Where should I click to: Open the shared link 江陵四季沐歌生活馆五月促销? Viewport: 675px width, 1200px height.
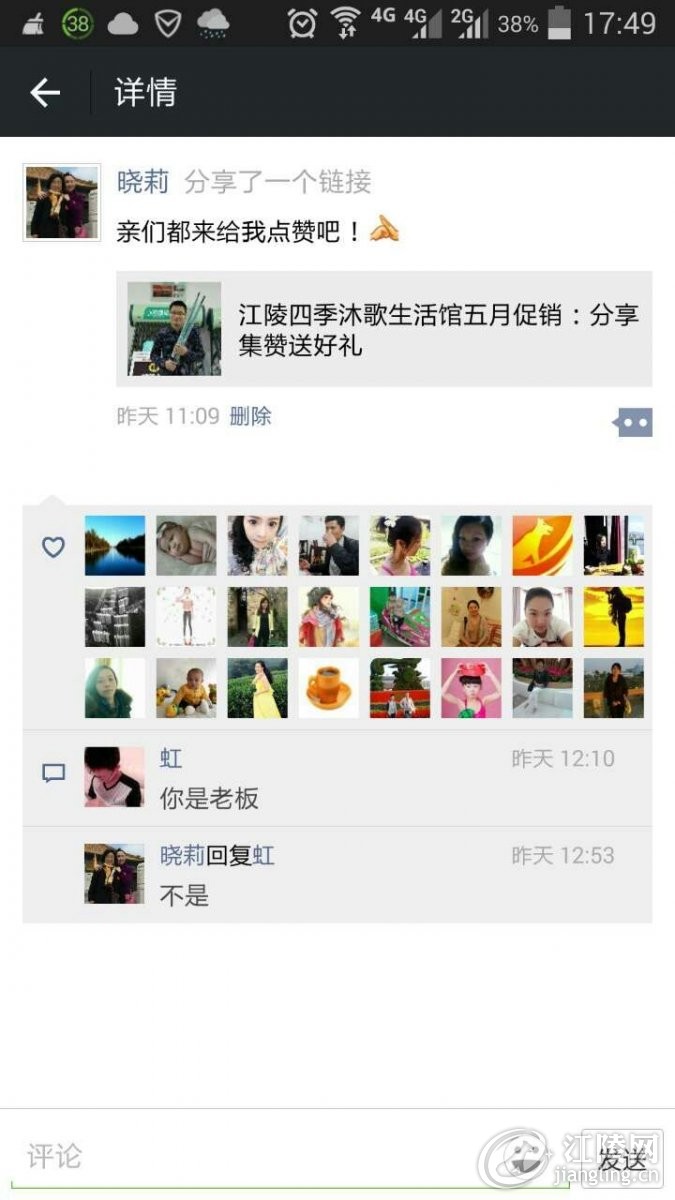click(x=384, y=329)
